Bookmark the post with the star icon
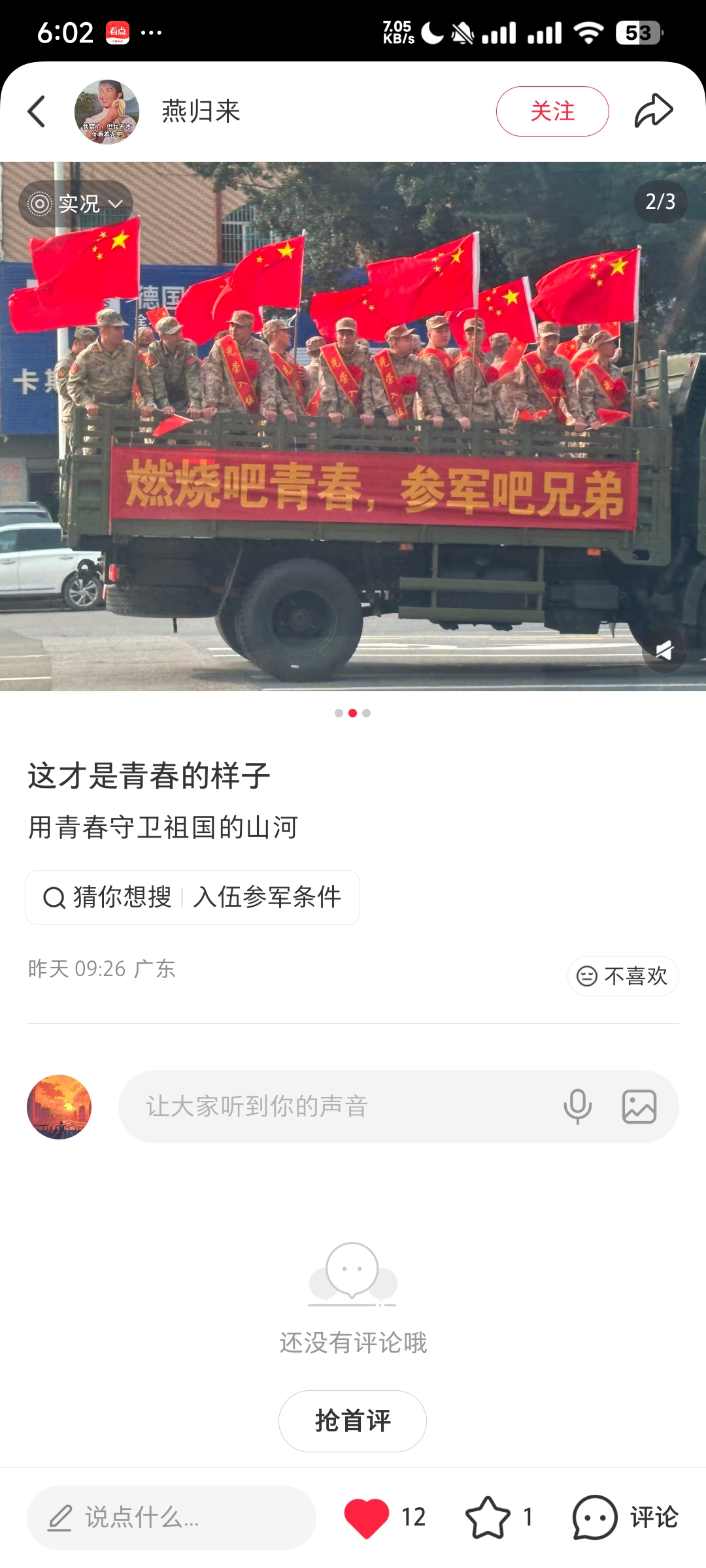Screen dimensions: 706x1568 coord(488,1517)
